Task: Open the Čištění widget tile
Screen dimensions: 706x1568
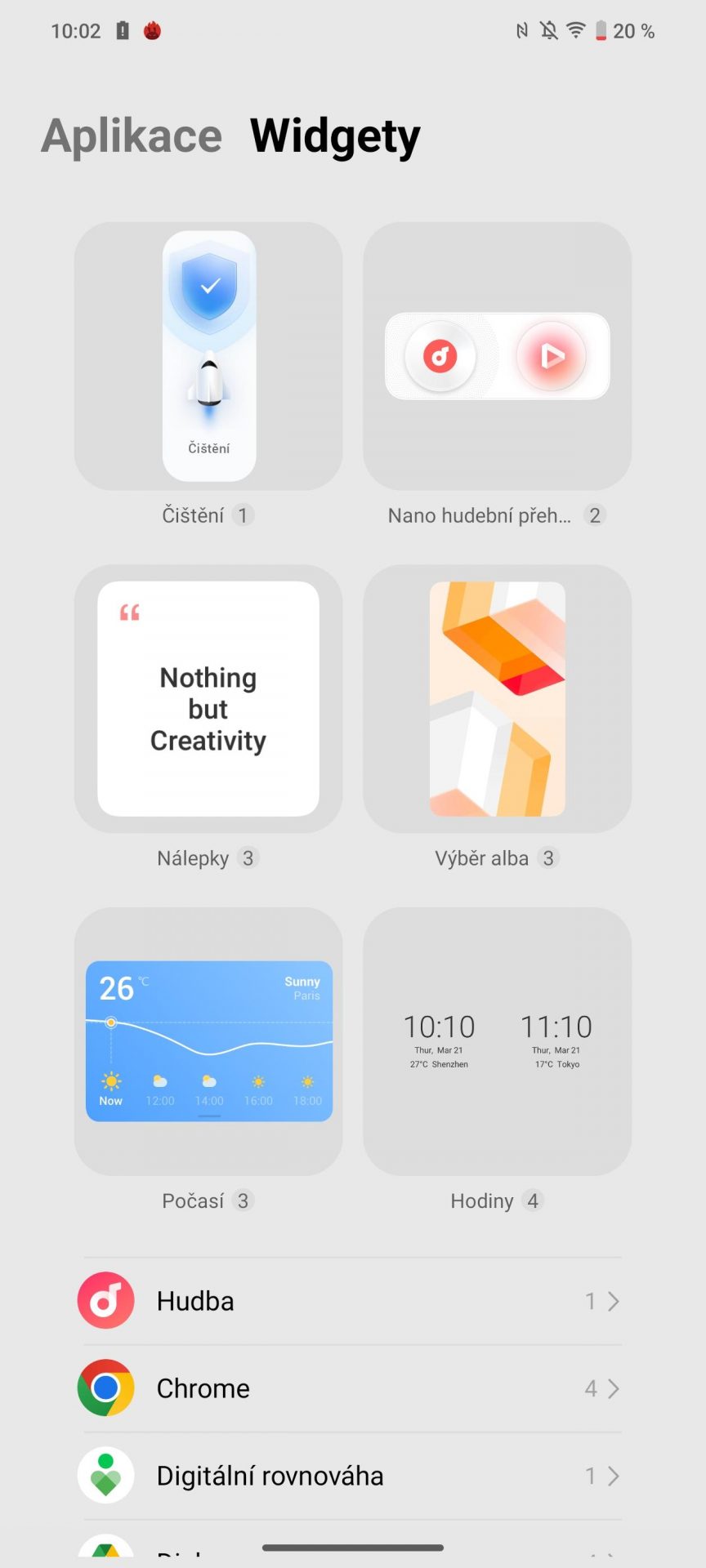Action: pos(208,356)
